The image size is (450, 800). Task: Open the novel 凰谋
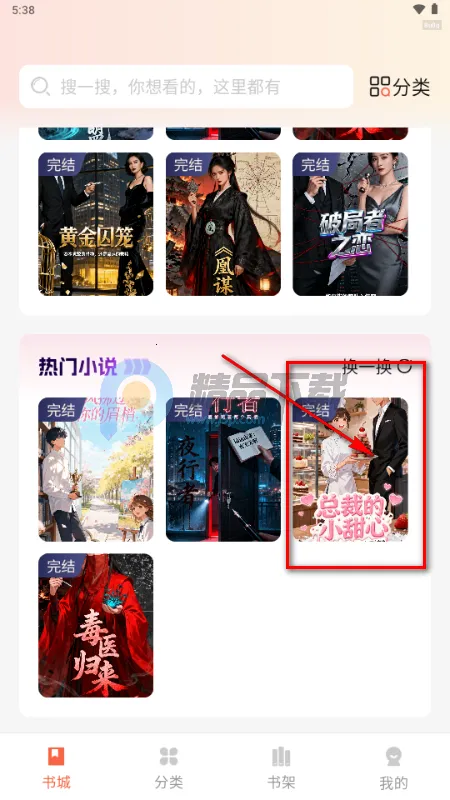click(223, 224)
